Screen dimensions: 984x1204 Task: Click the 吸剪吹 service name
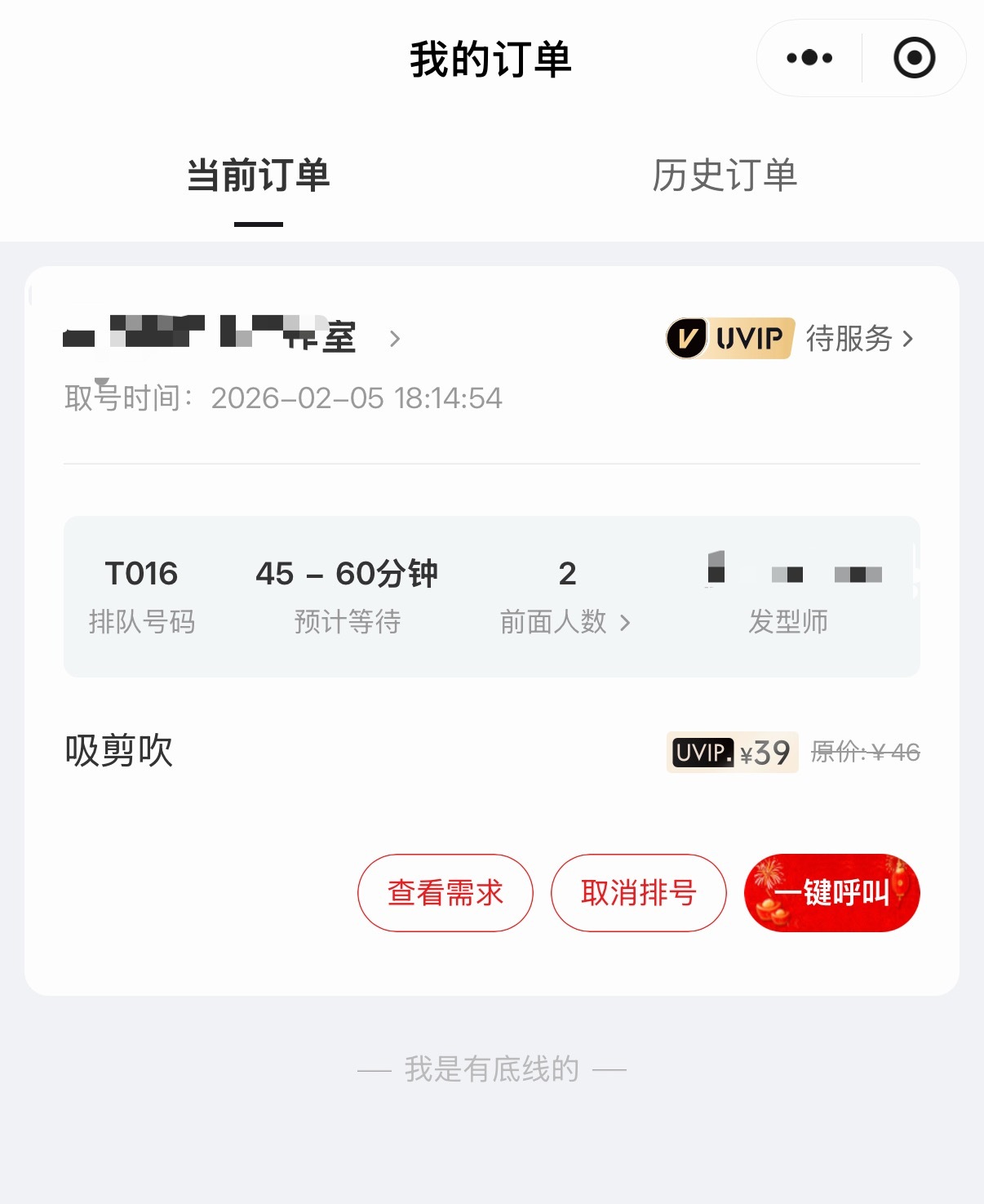pos(117,751)
